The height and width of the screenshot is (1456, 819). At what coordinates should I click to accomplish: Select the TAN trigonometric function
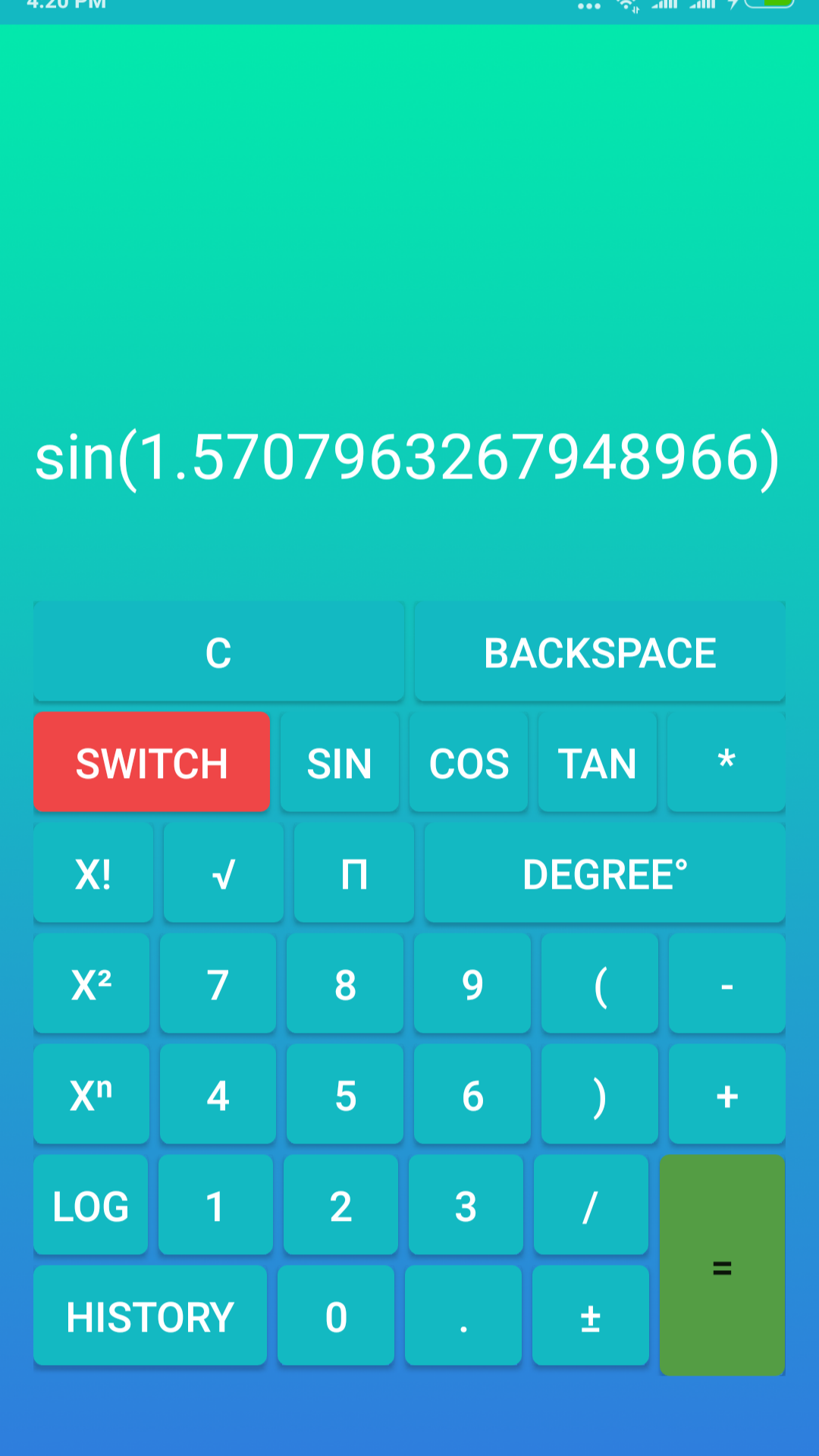tap(597, 762)
